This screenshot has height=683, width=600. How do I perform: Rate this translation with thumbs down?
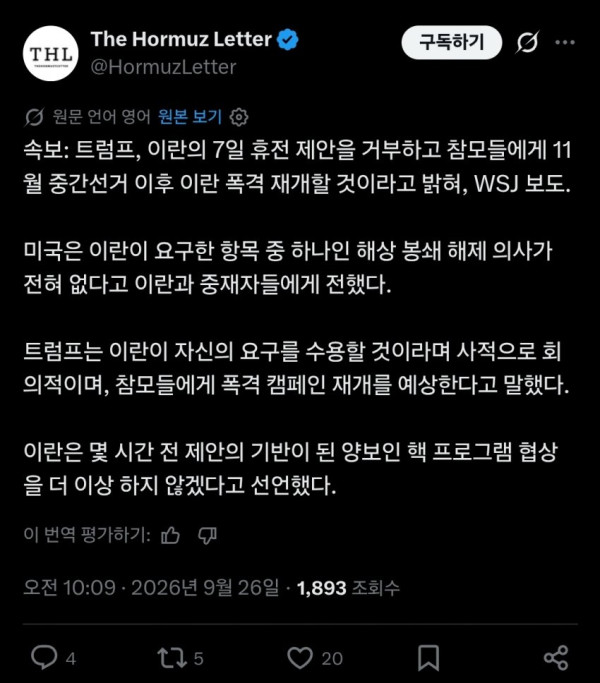[207, 535]
